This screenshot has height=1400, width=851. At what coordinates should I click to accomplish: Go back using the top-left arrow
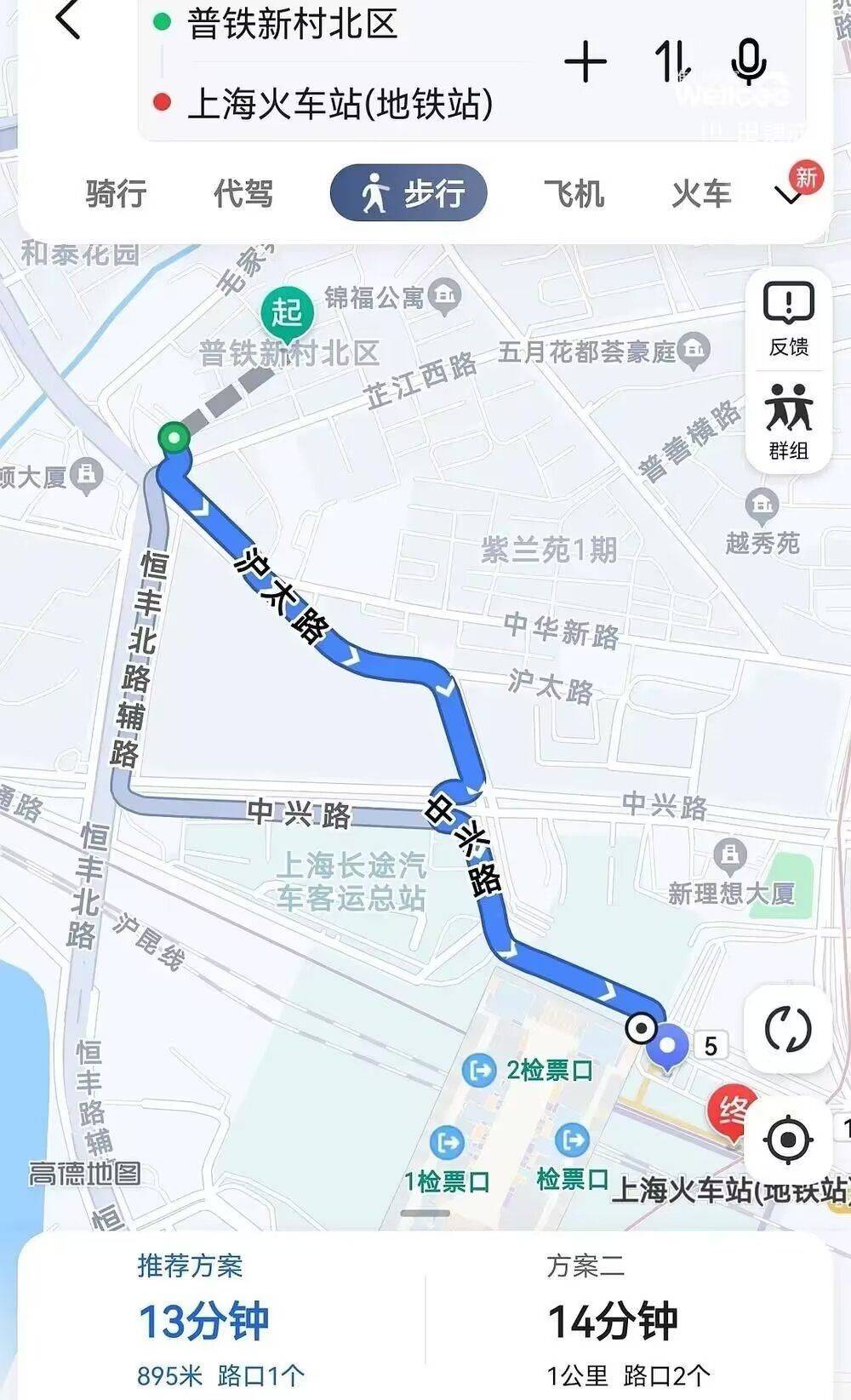(67, 20)
